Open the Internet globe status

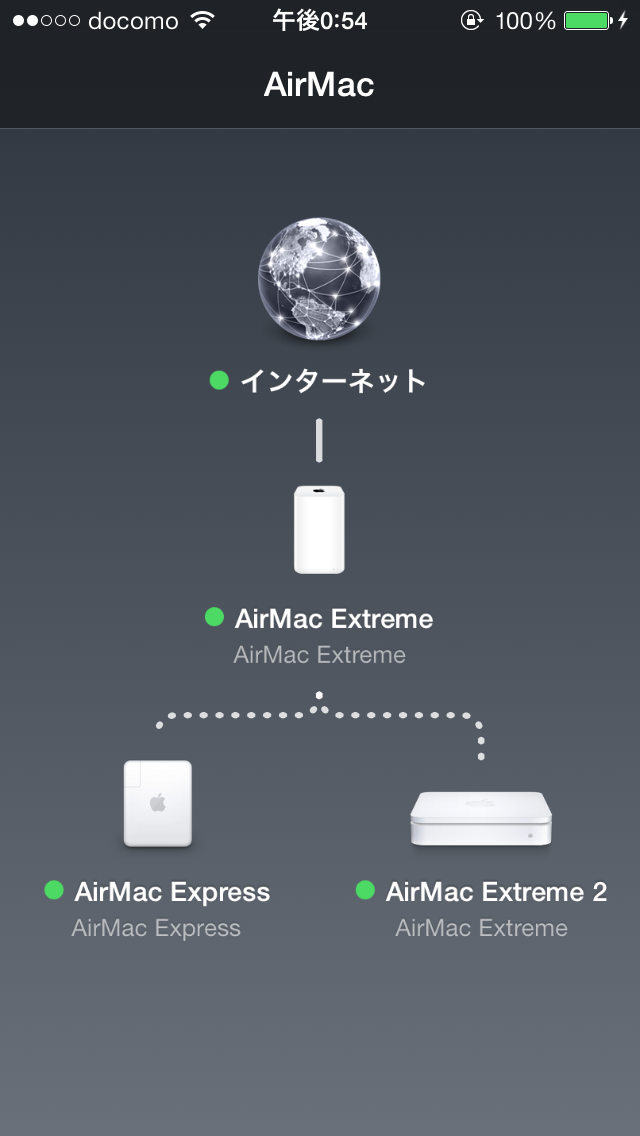pos(319,278)
